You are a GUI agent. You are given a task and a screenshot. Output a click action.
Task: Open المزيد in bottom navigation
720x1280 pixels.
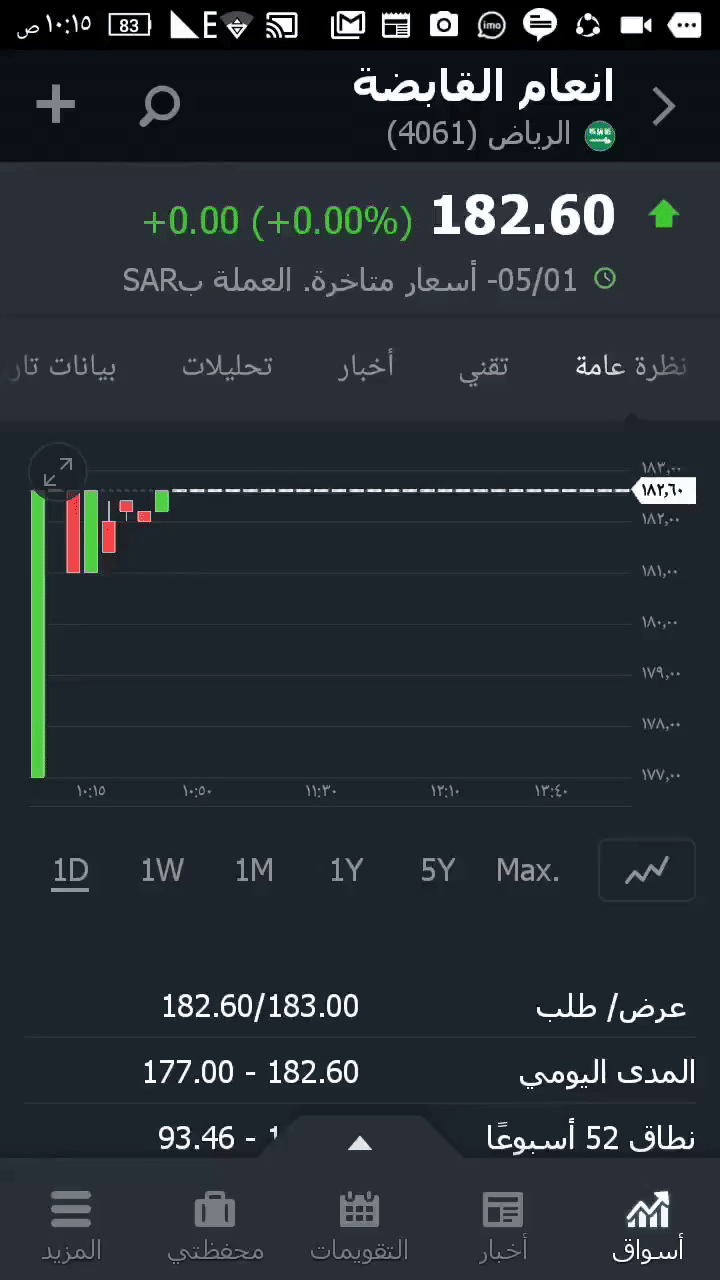tap(71, 1225)
